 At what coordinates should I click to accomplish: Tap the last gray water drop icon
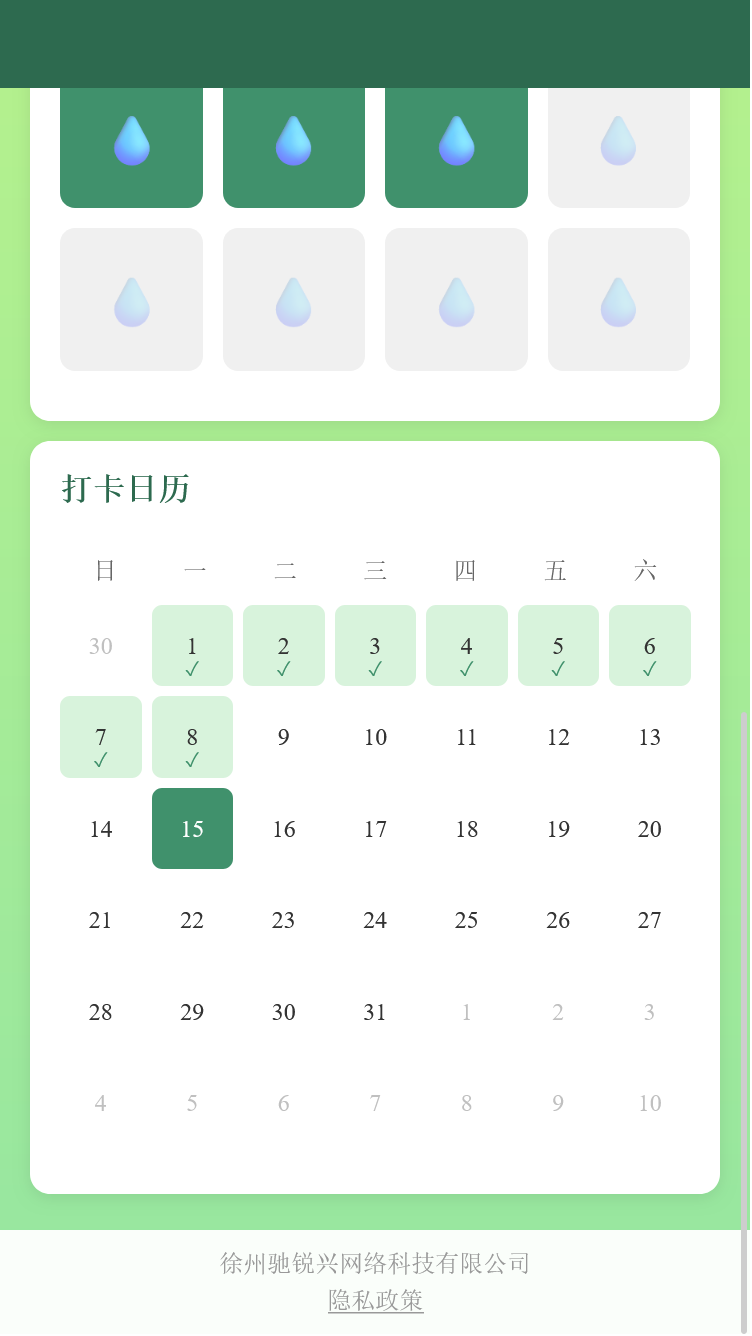click(618, 299)
